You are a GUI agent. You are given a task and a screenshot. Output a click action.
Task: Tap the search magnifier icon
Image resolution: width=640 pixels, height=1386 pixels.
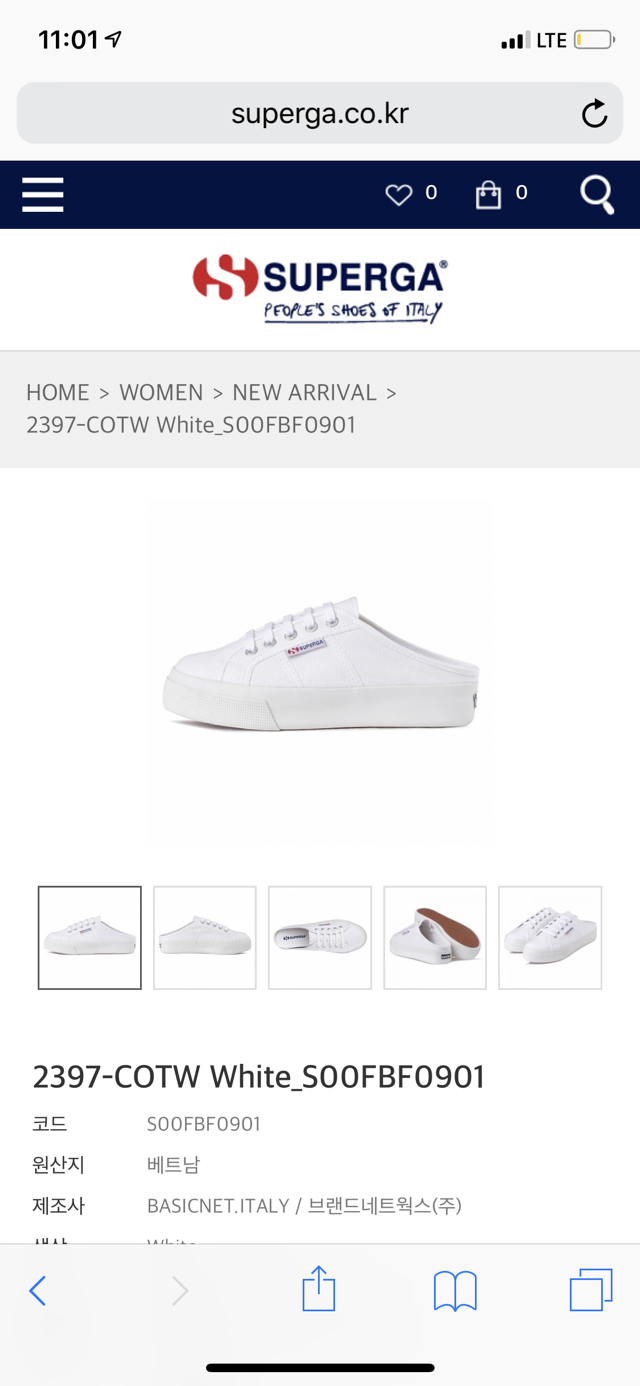point(597,194)
